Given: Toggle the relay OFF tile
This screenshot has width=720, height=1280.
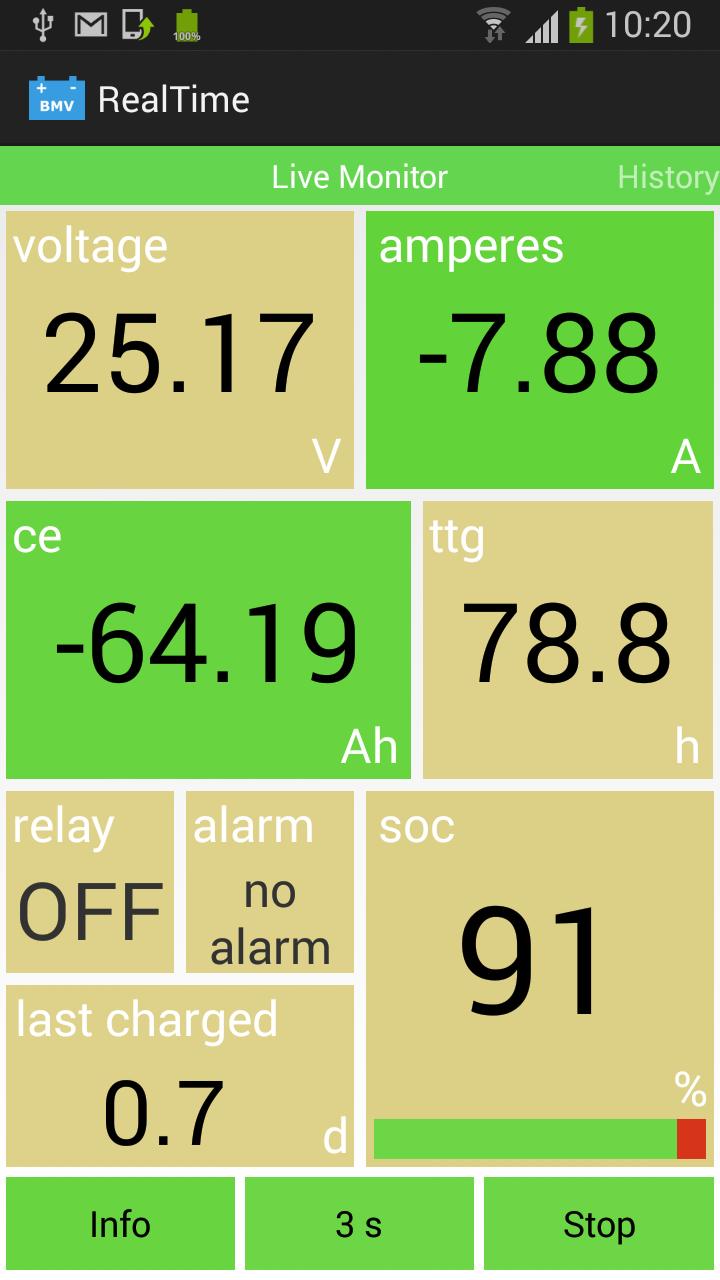Looking at the screenshot, I should tap(89, 880).
